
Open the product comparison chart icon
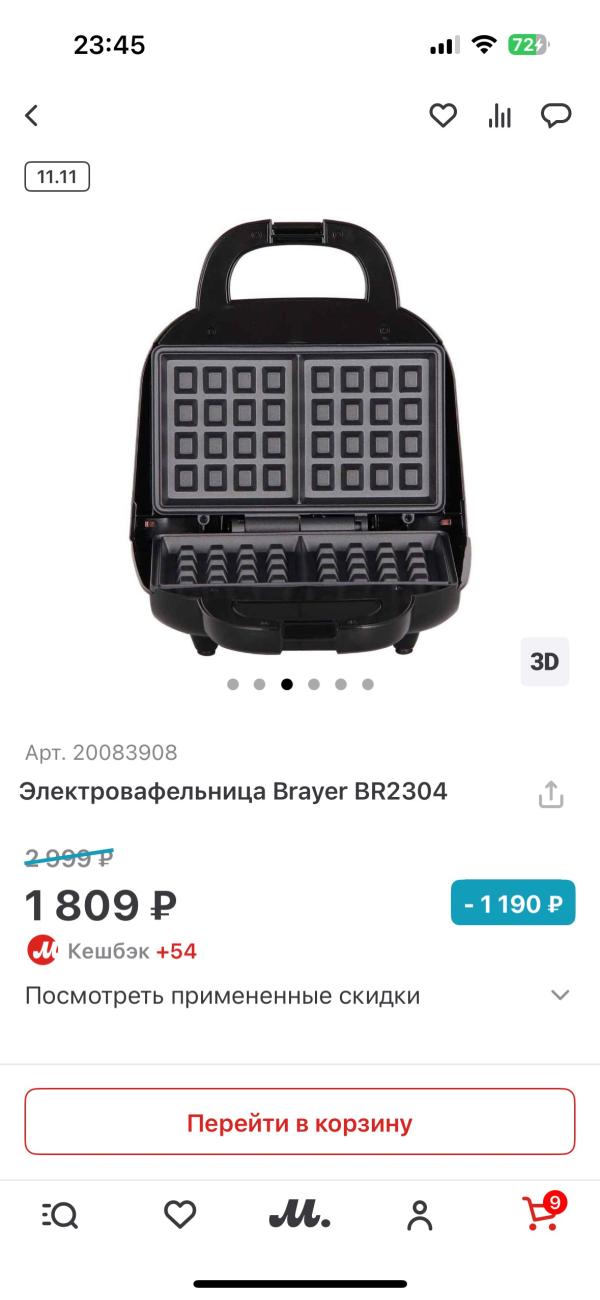pos(499,116)
